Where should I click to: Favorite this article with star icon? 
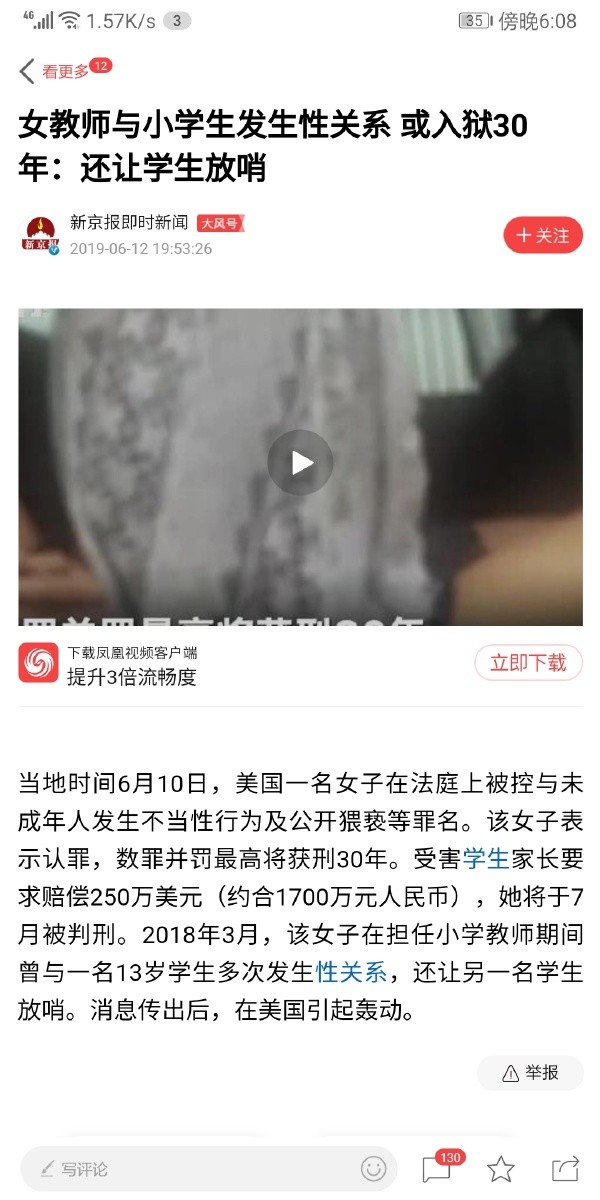[x=501, y=1168]
